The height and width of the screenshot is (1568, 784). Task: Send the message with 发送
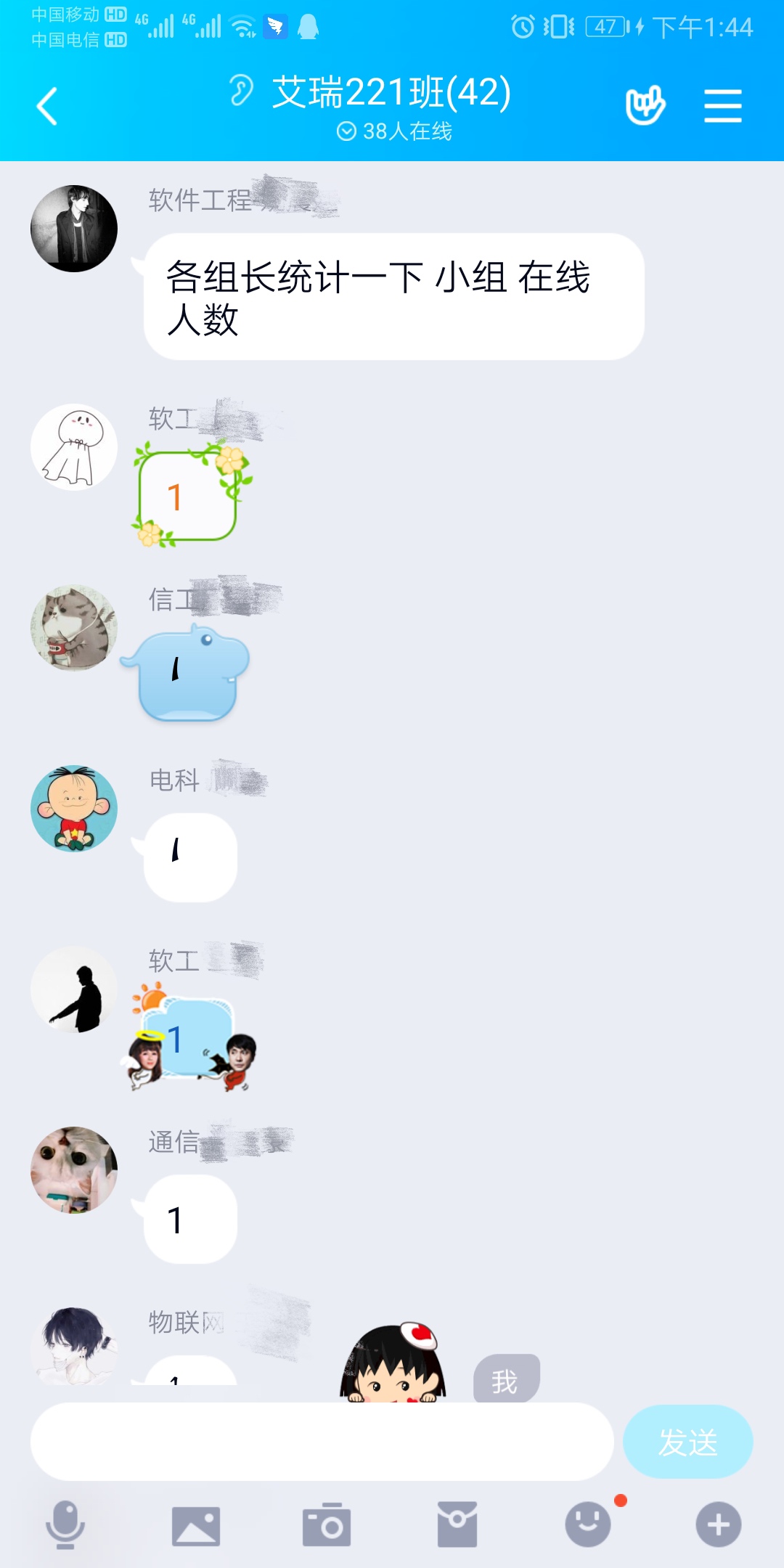[x=687, y=1442]
